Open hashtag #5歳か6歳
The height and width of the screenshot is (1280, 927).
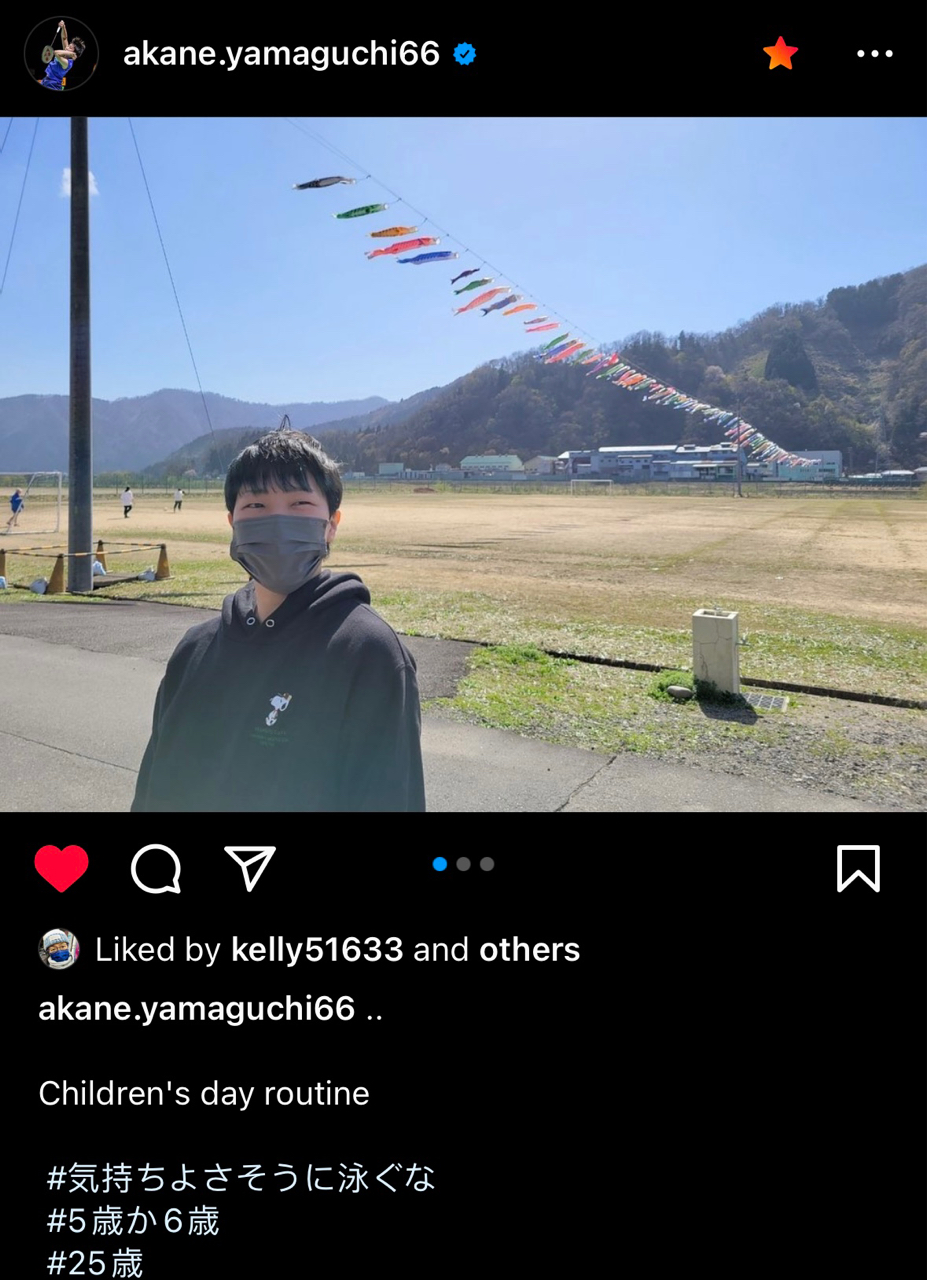tap(133, 1221)
